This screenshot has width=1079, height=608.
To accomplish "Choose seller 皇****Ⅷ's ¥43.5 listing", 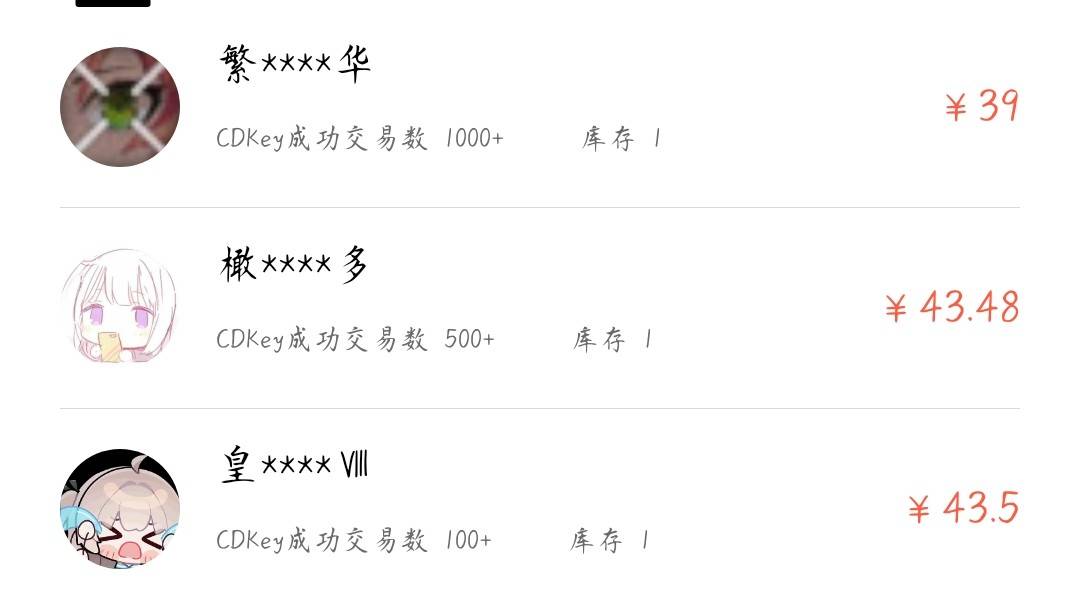I will point(540,508).
